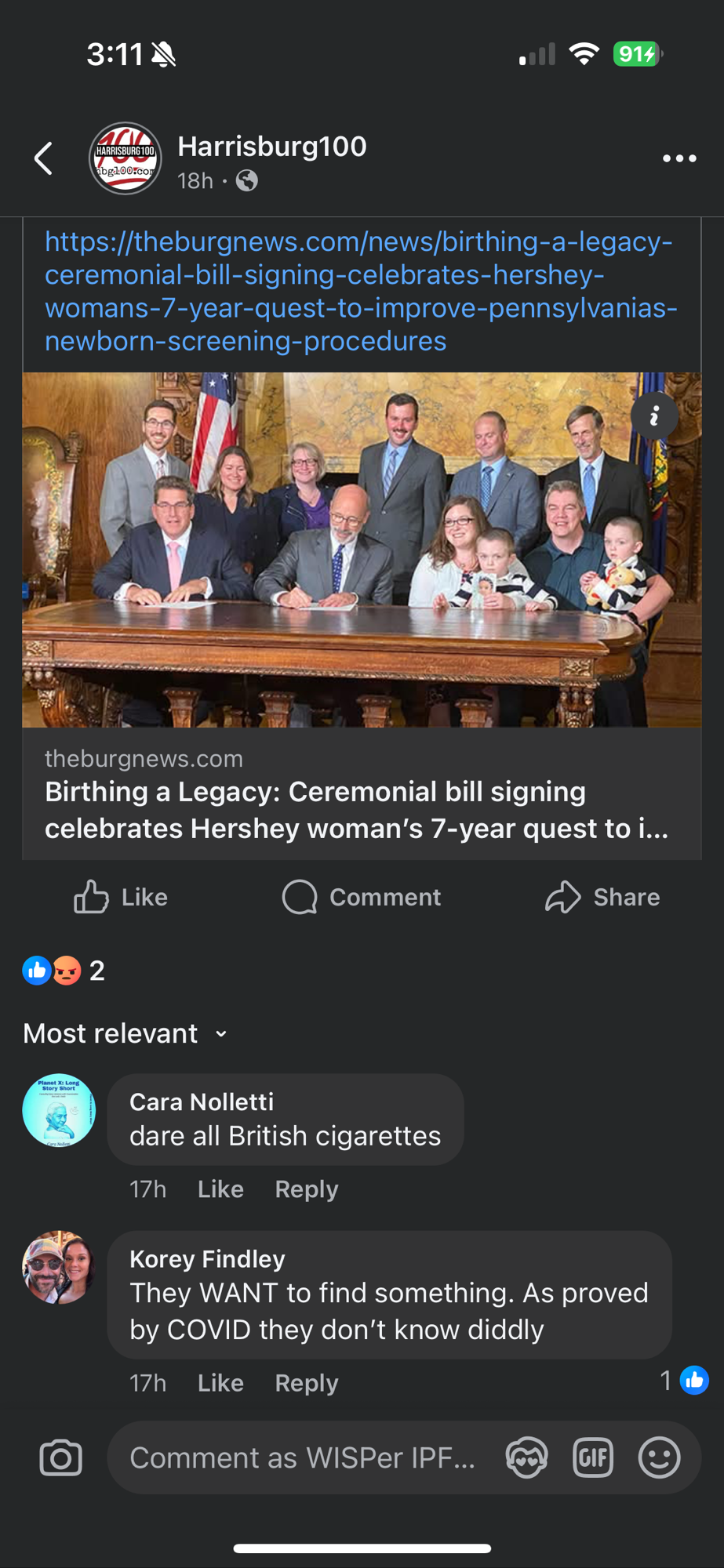Tap the comment text field

[302, 1458]
